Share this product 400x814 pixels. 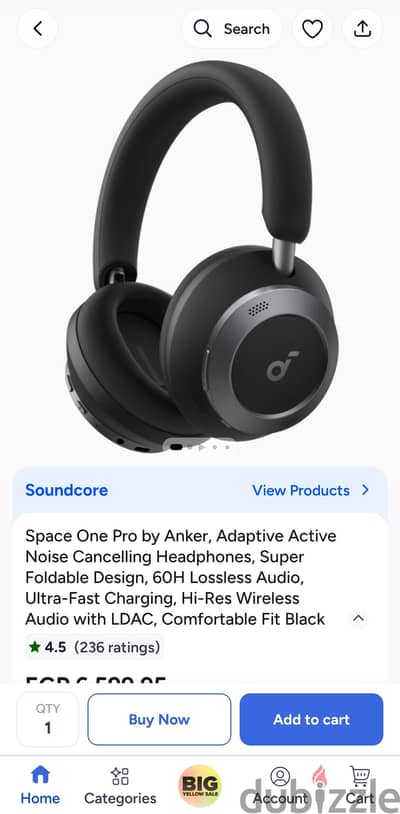[362, 29]
